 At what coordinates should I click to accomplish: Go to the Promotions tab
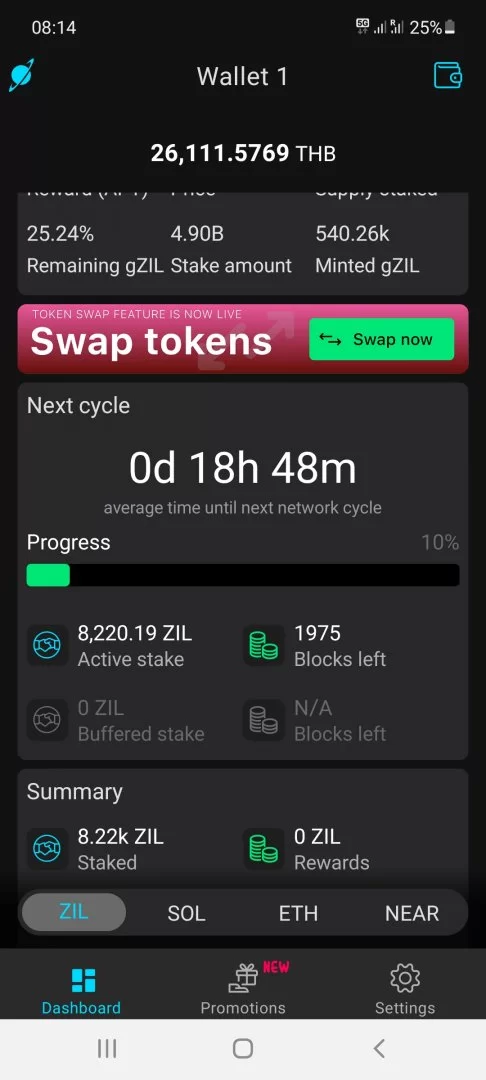[243, 990]
